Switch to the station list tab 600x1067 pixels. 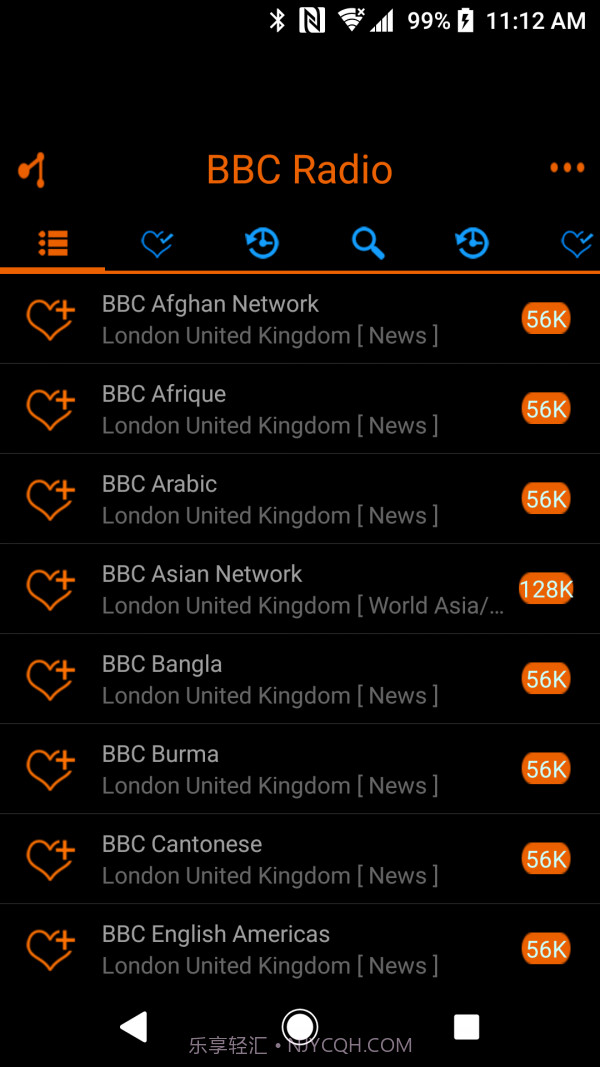click(53, 243)
